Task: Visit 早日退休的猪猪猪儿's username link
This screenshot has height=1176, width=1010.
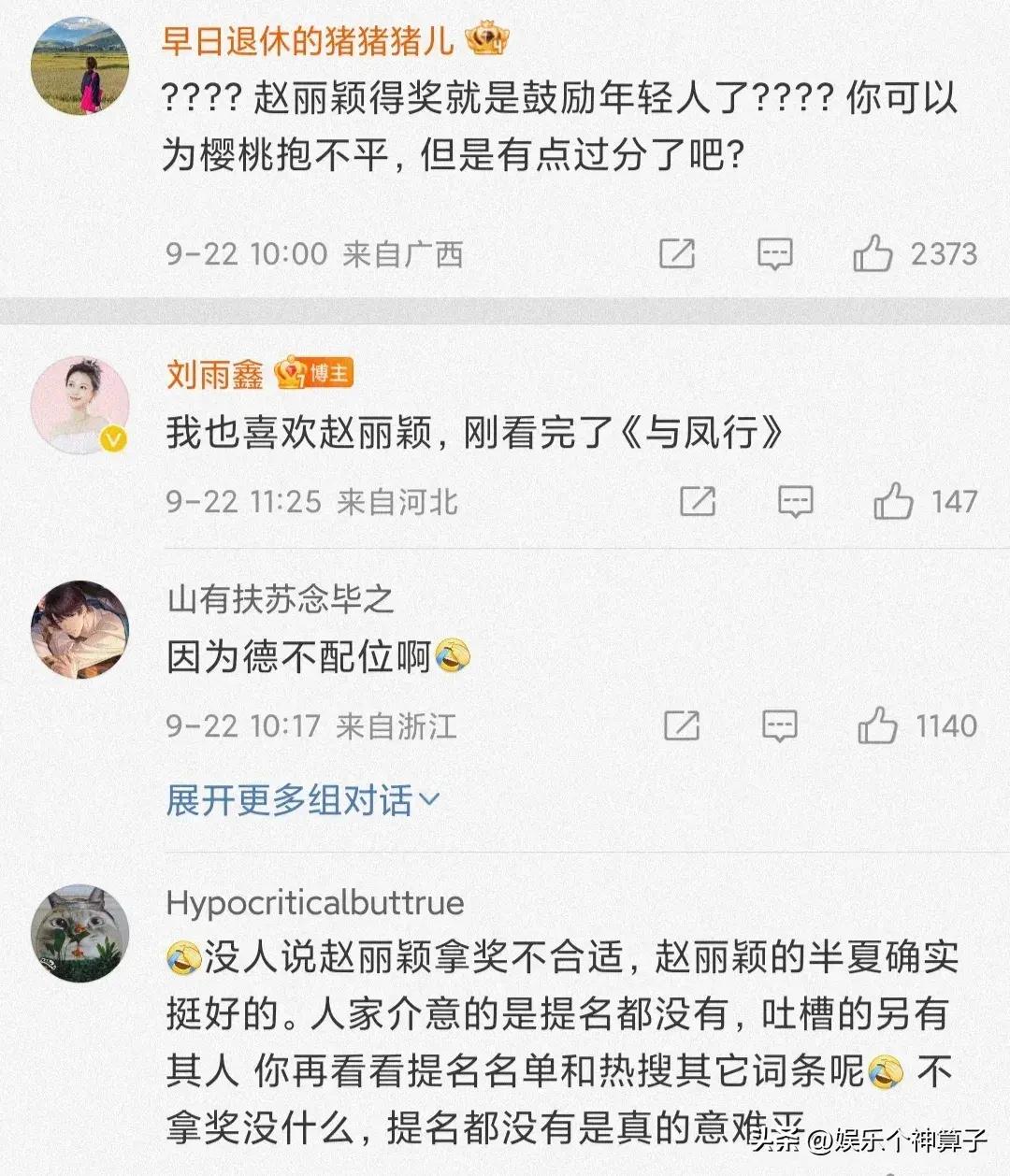Action: 308,40
